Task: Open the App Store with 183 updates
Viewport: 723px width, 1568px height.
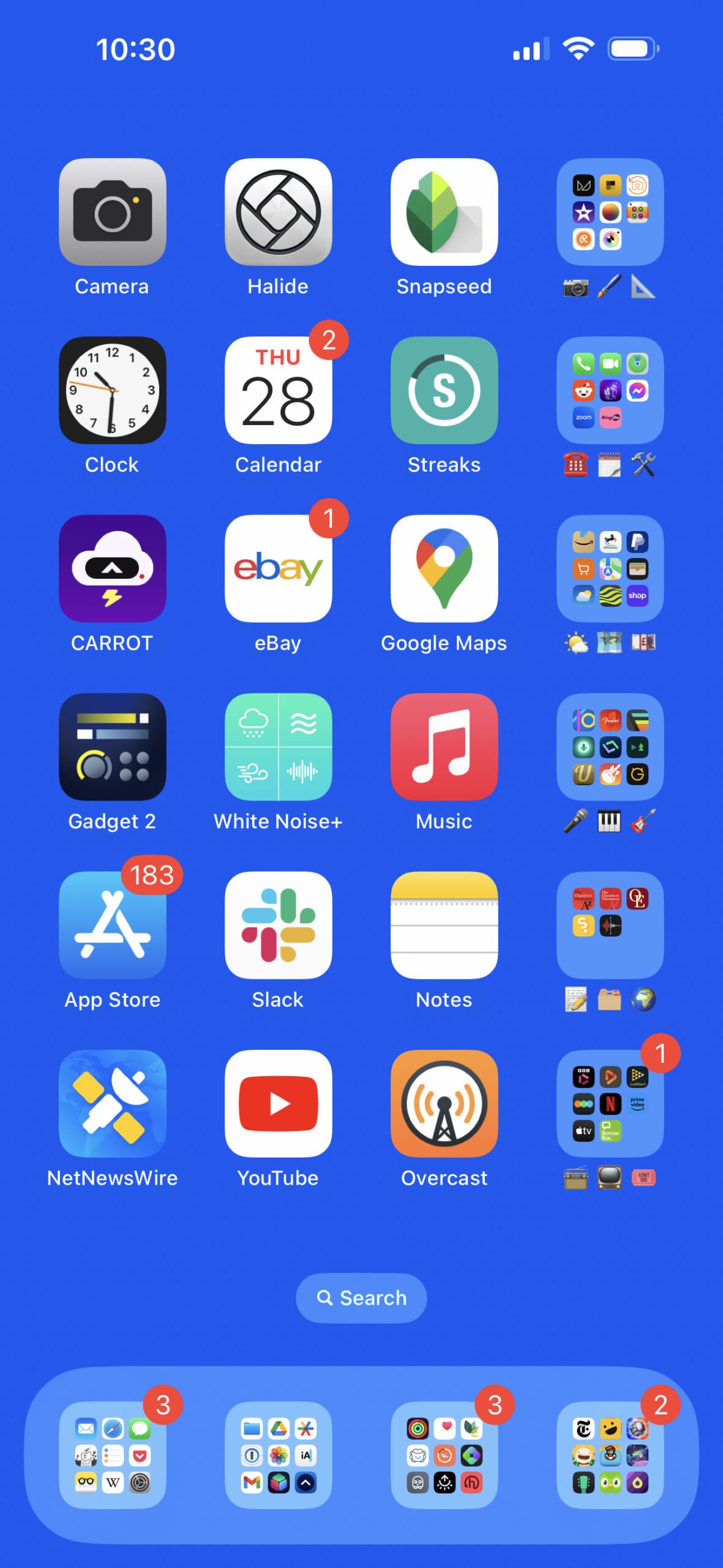Action: point(112,925)
